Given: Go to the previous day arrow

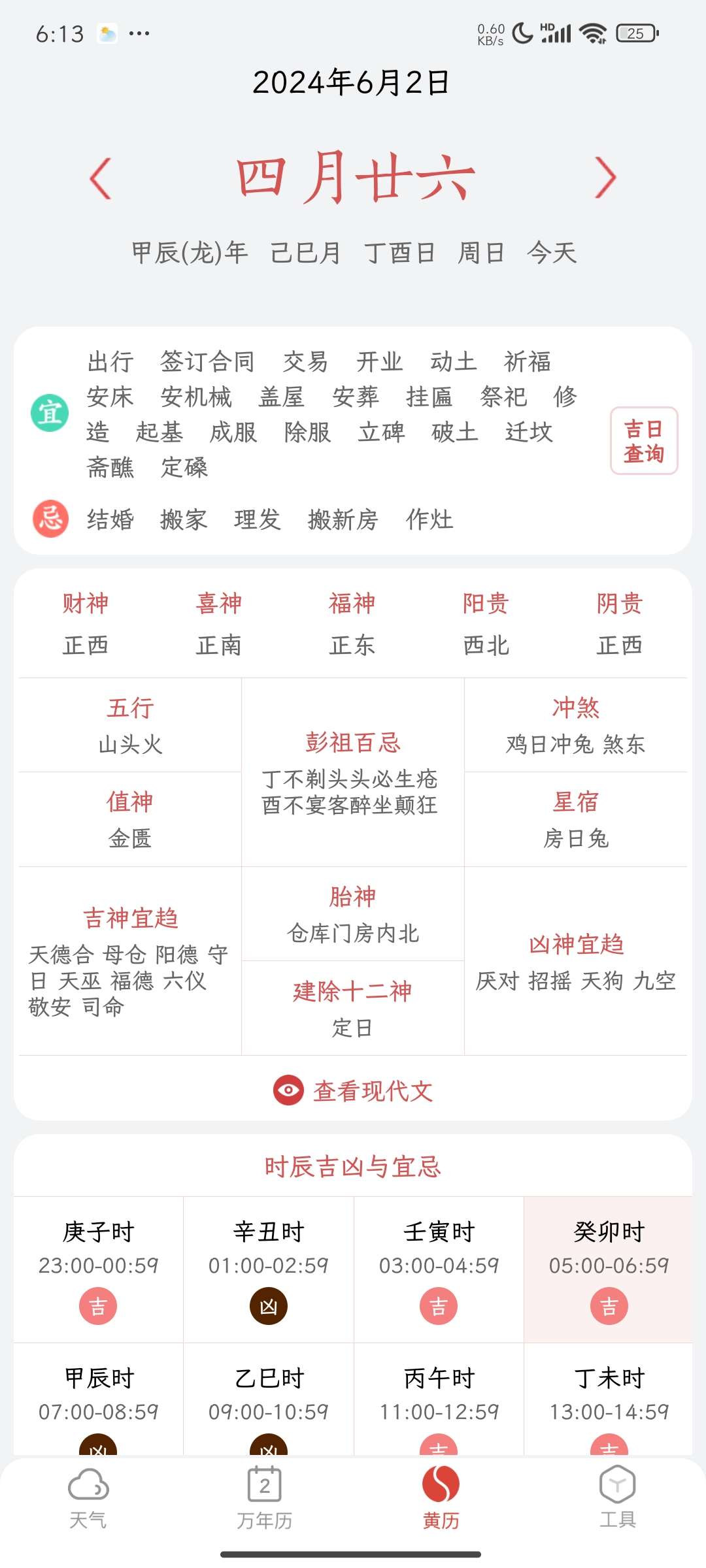Looking at the screenshot, I should [x=101, y=178].
